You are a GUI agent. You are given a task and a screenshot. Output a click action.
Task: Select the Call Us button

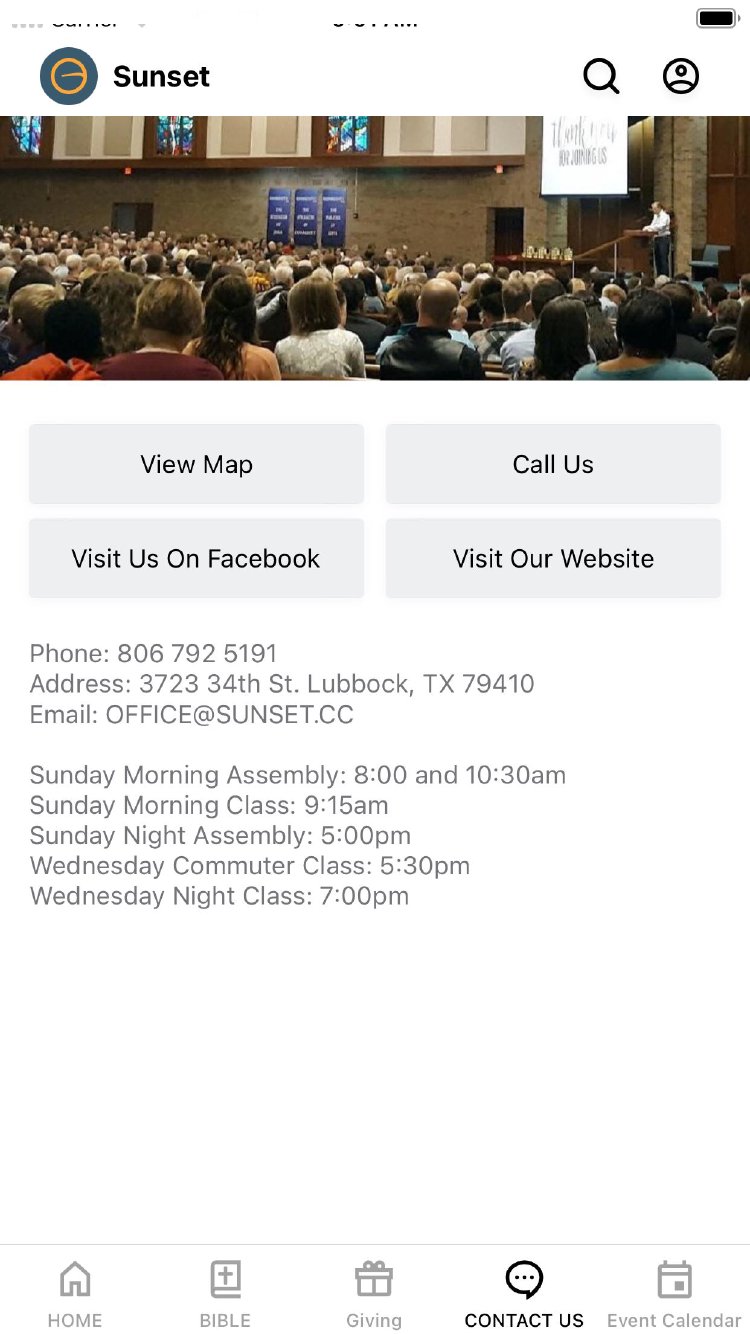(553, 464)
